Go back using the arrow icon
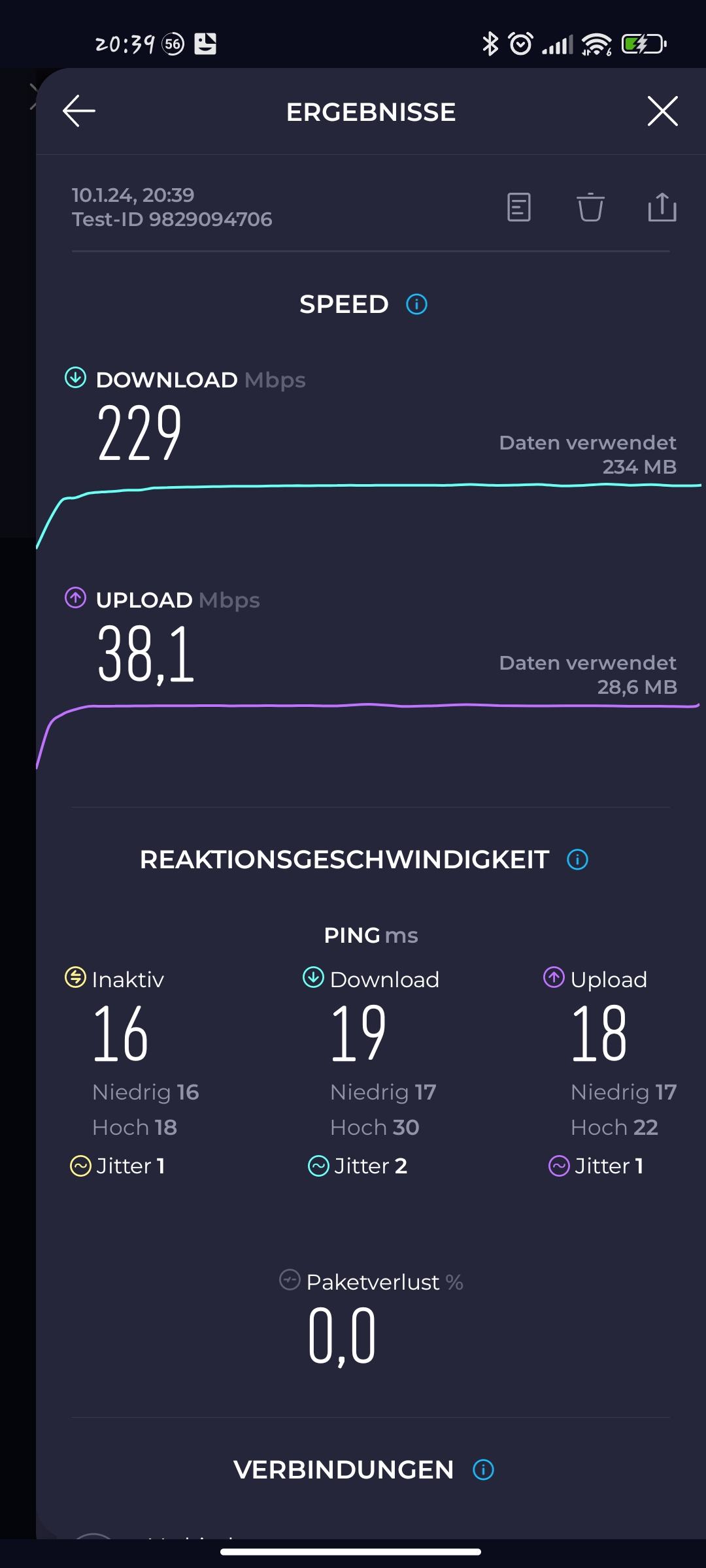This screenshot has width=706, height=1568. pos(79,111)
